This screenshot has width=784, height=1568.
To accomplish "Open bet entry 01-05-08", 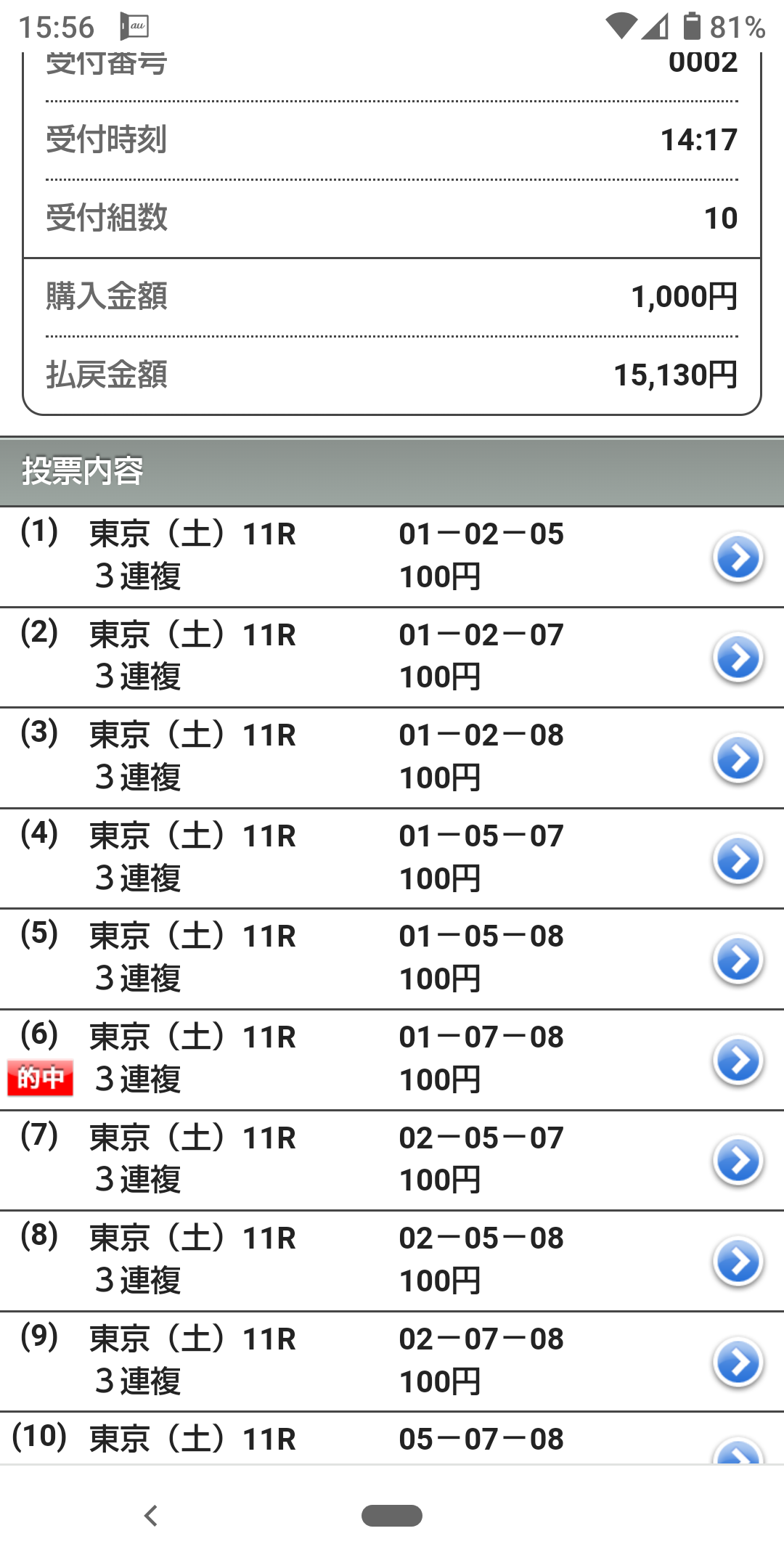I will coord(738,960).
